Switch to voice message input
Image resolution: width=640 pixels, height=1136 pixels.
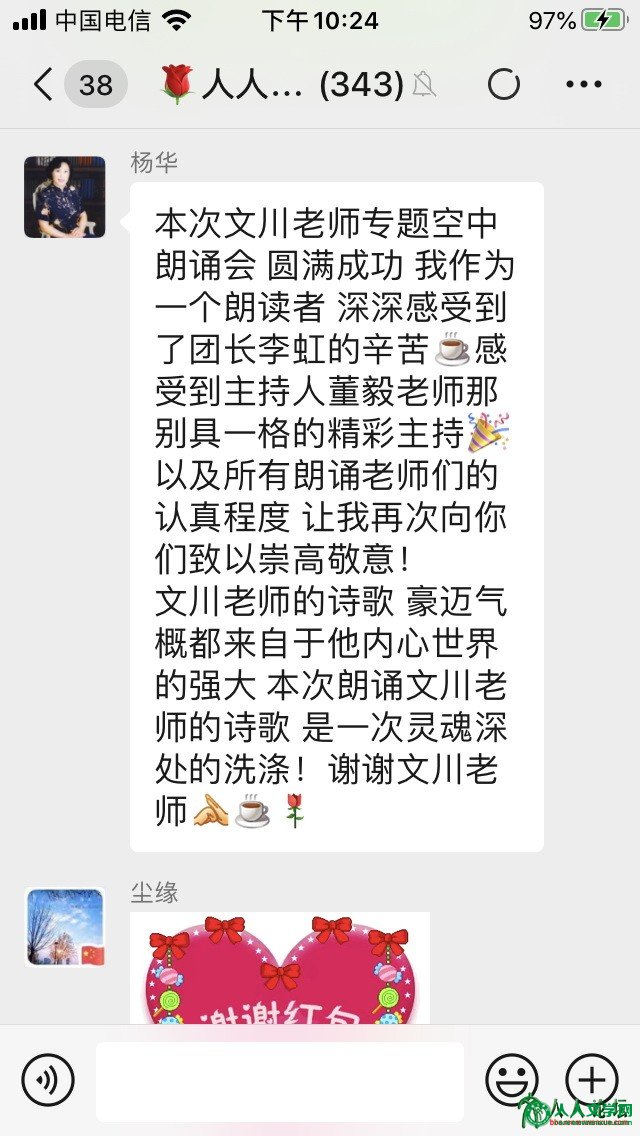48,1080
